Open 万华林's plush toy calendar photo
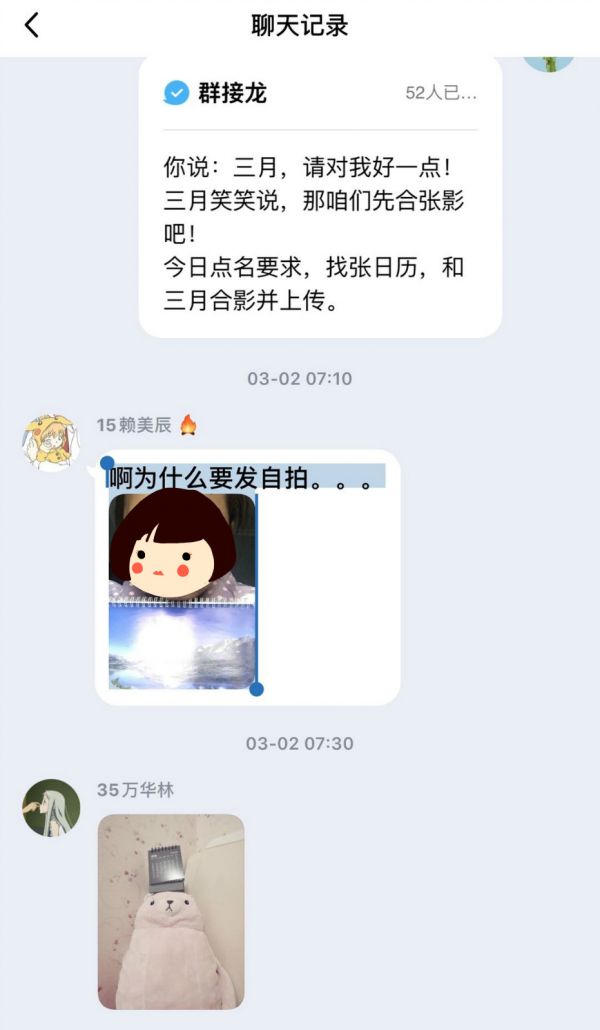The height and width of the screenshot is (1030, 600). click(171, 911)
